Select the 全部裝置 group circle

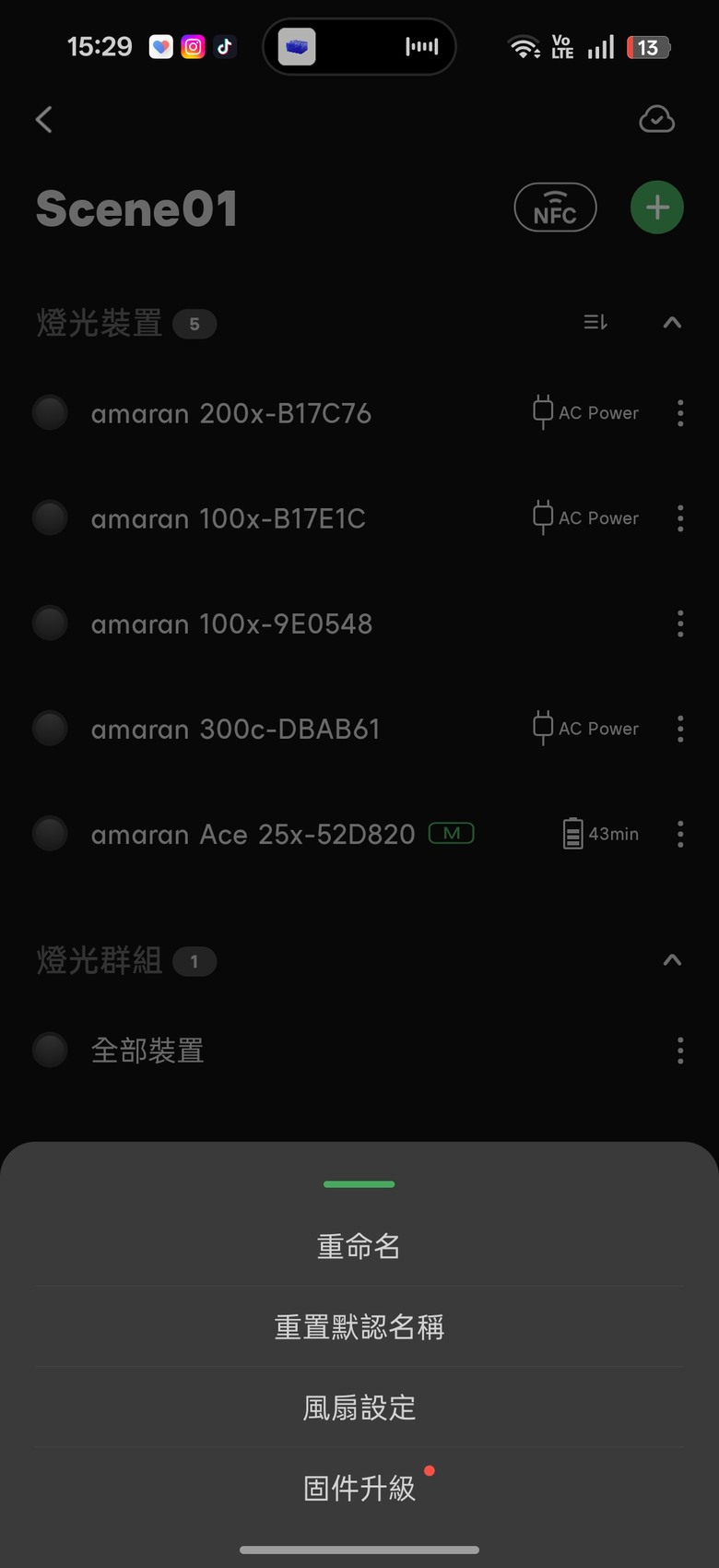pyautogui.click(x=50, y=1051)
